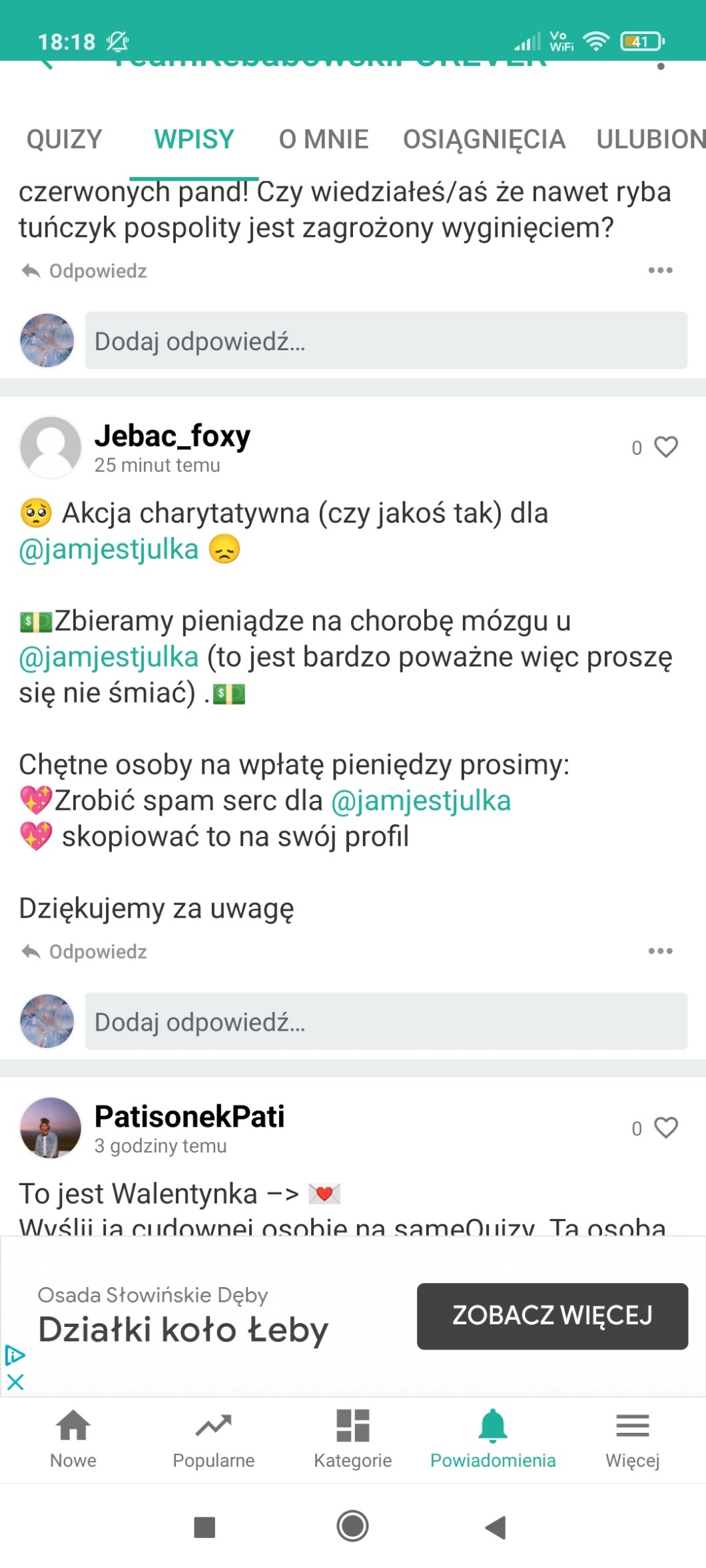Open the O MNIE tab

click(324, 140)
